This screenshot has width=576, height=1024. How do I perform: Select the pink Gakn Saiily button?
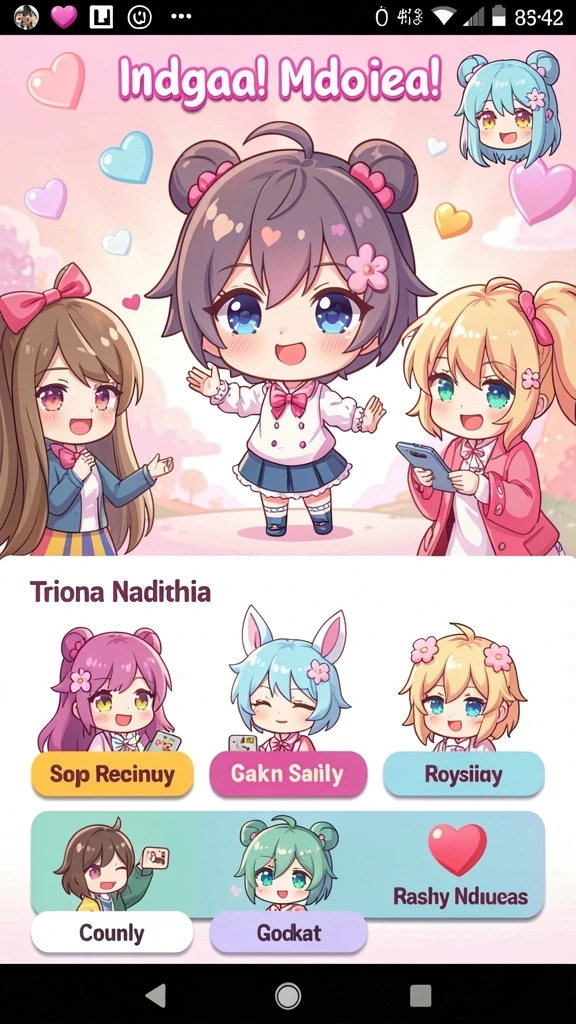coord(288,774)
